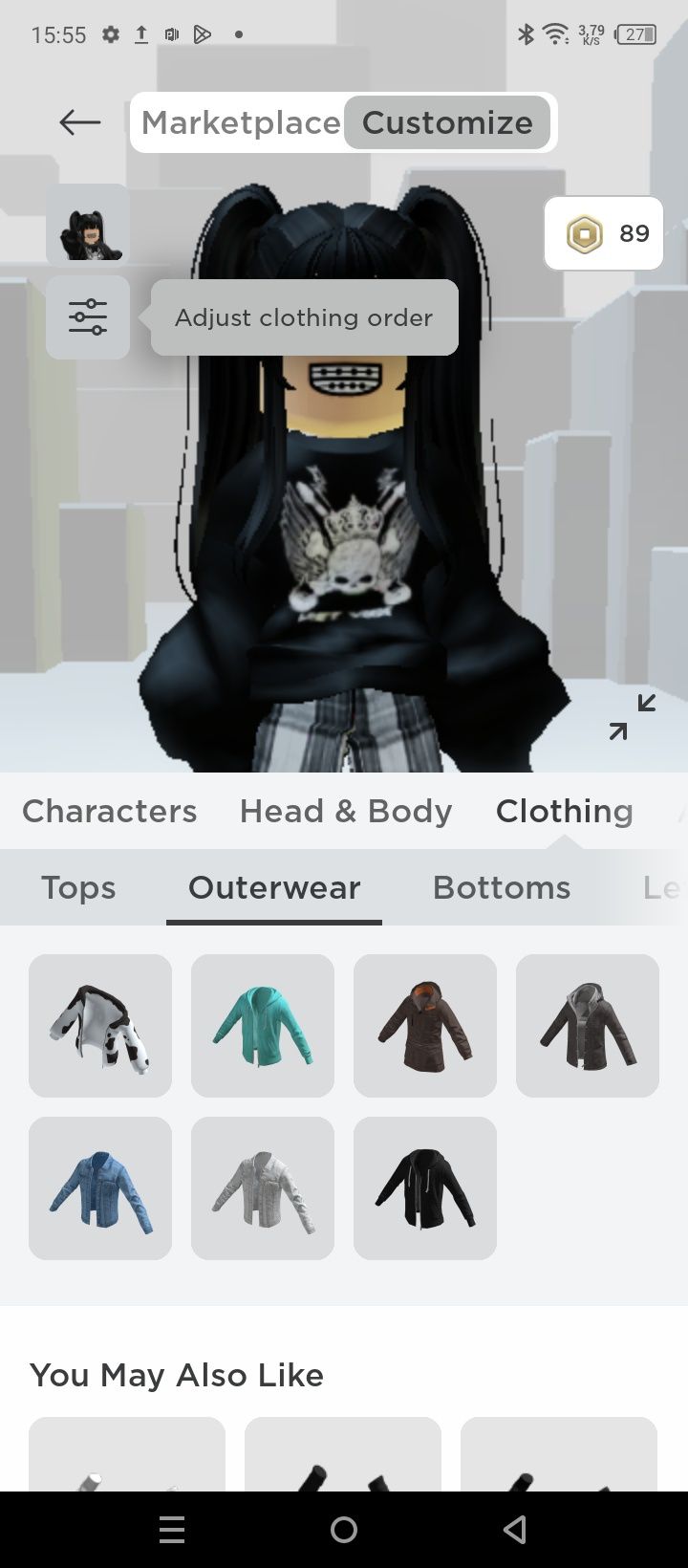Switch to the Tops subcategory
This screenshot has height=1568, width=688.
(78, 887)
